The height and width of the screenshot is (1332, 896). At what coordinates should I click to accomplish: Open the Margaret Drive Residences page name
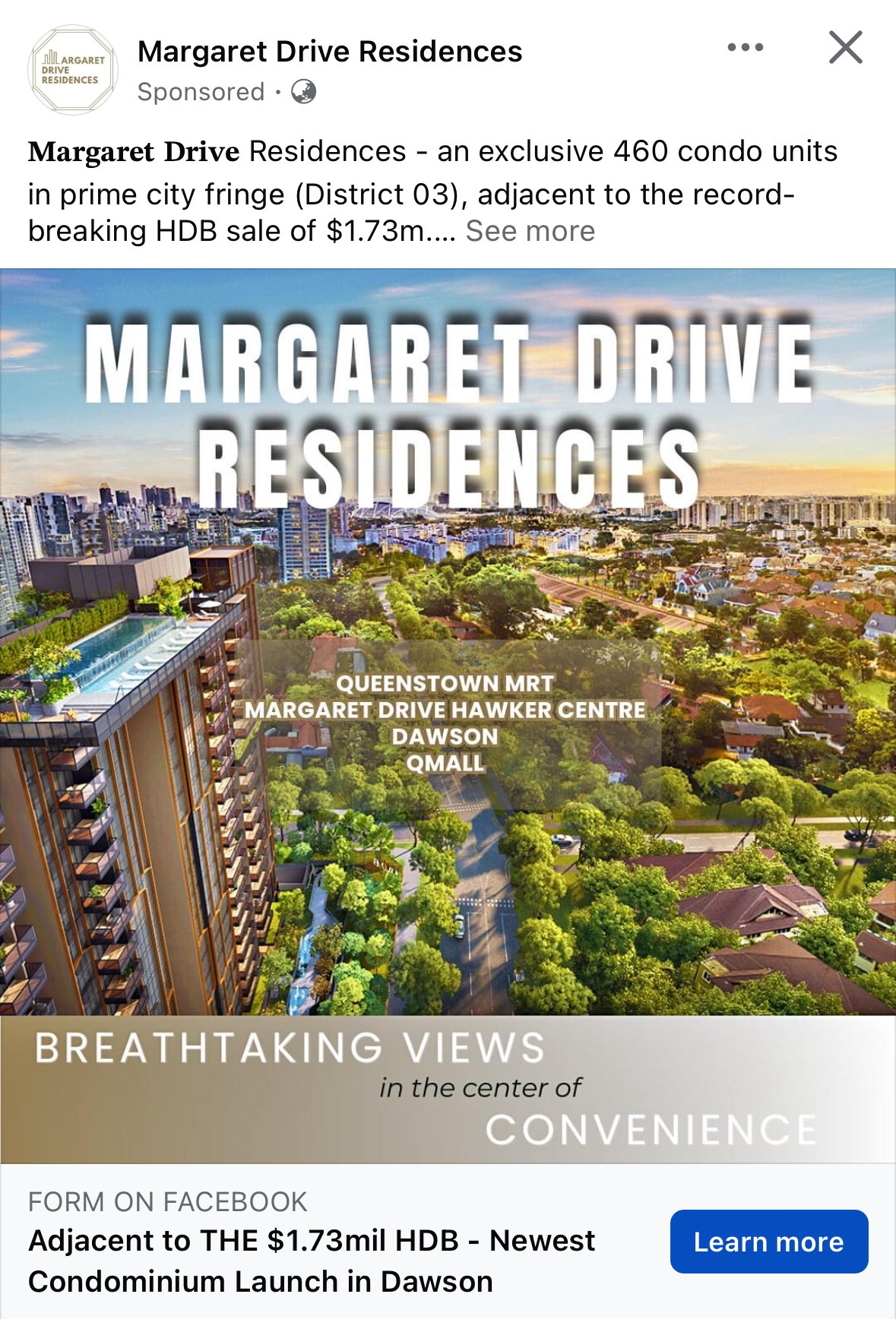coord(330,52)
